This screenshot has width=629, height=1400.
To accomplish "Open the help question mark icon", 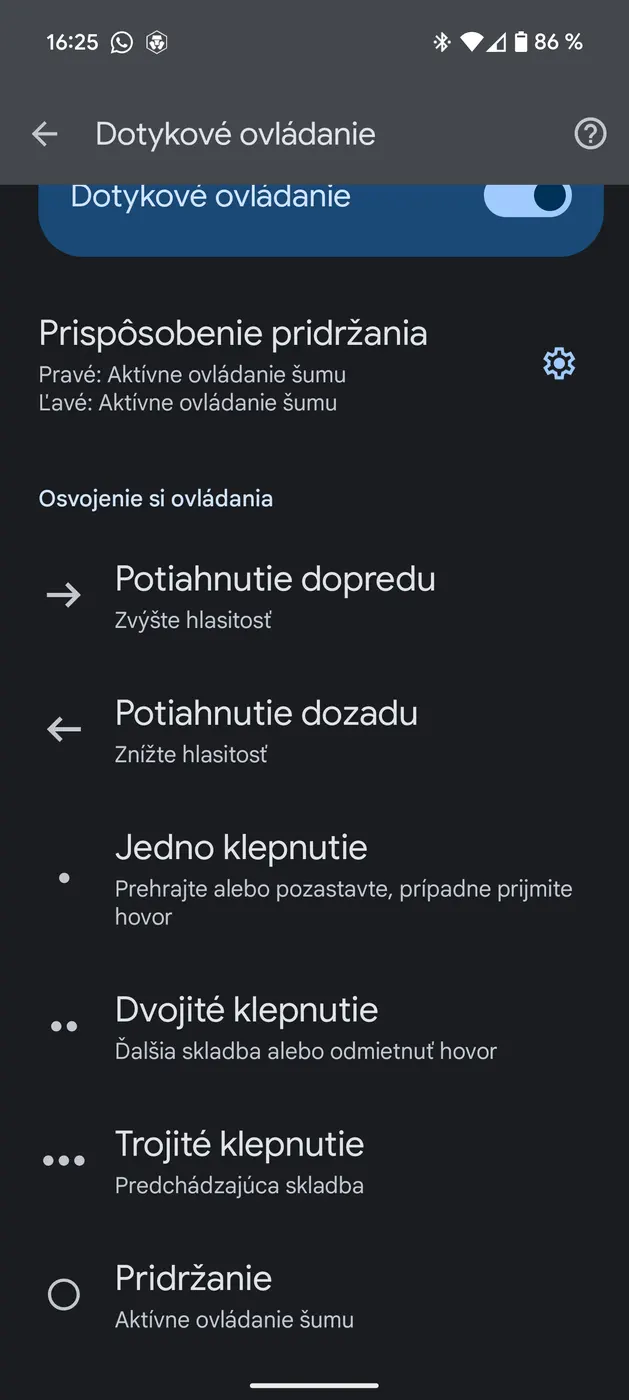I will 590,134.
